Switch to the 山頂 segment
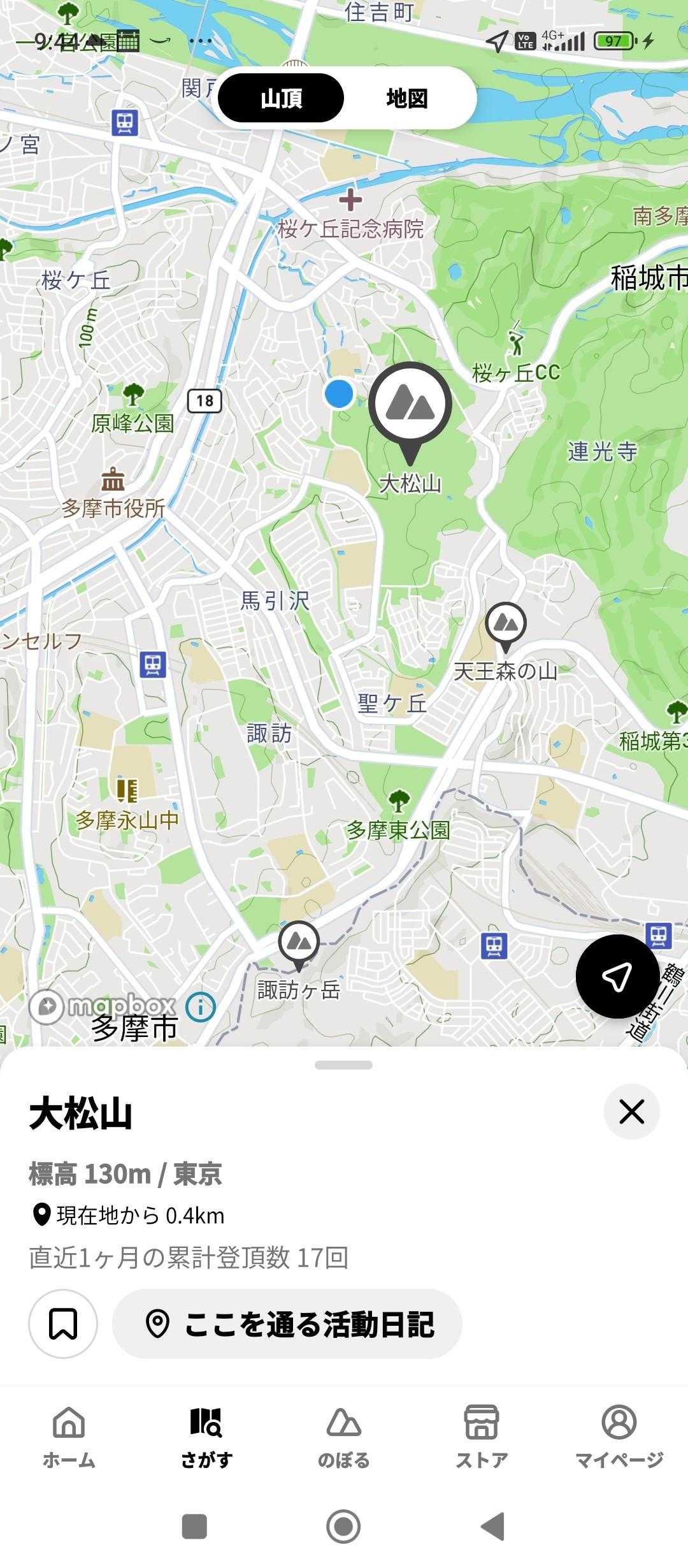The image size is (688, 1568). (x=281, y=98)
